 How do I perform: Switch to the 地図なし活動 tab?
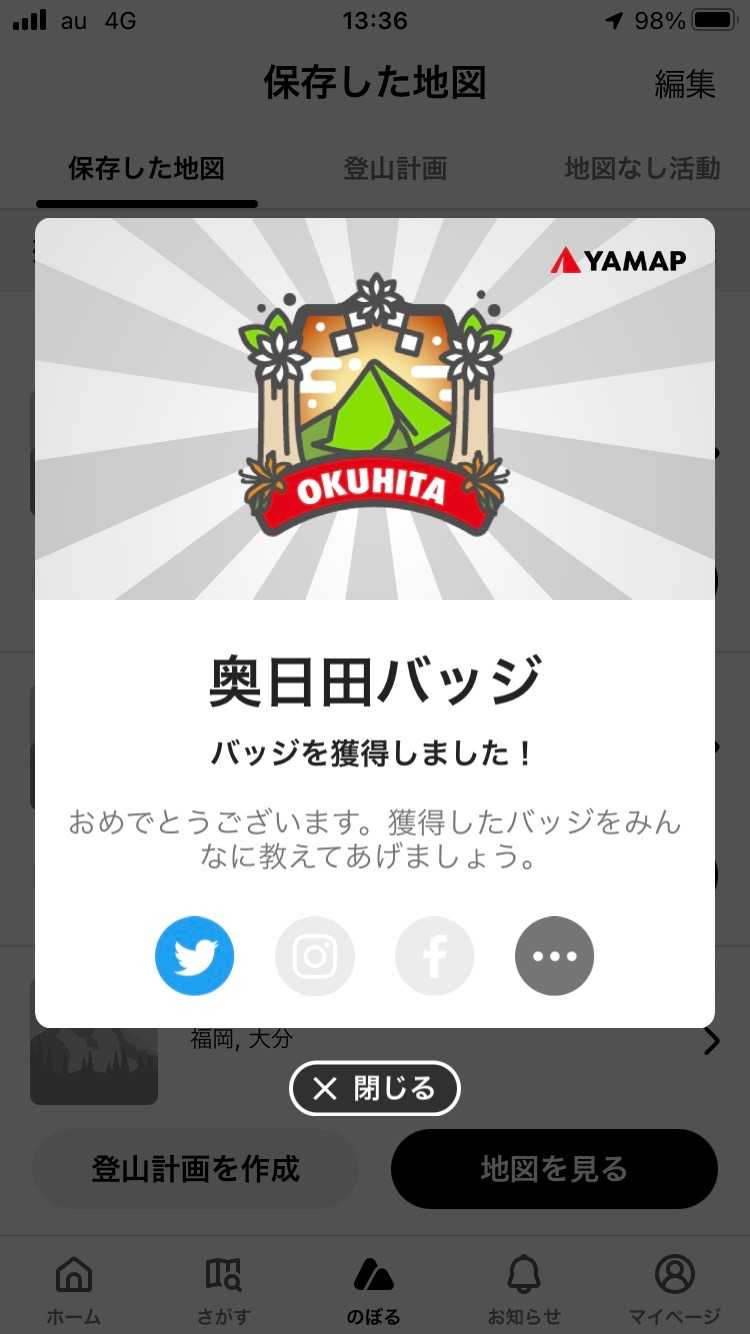pyautogui.click(x=642, y=169)
